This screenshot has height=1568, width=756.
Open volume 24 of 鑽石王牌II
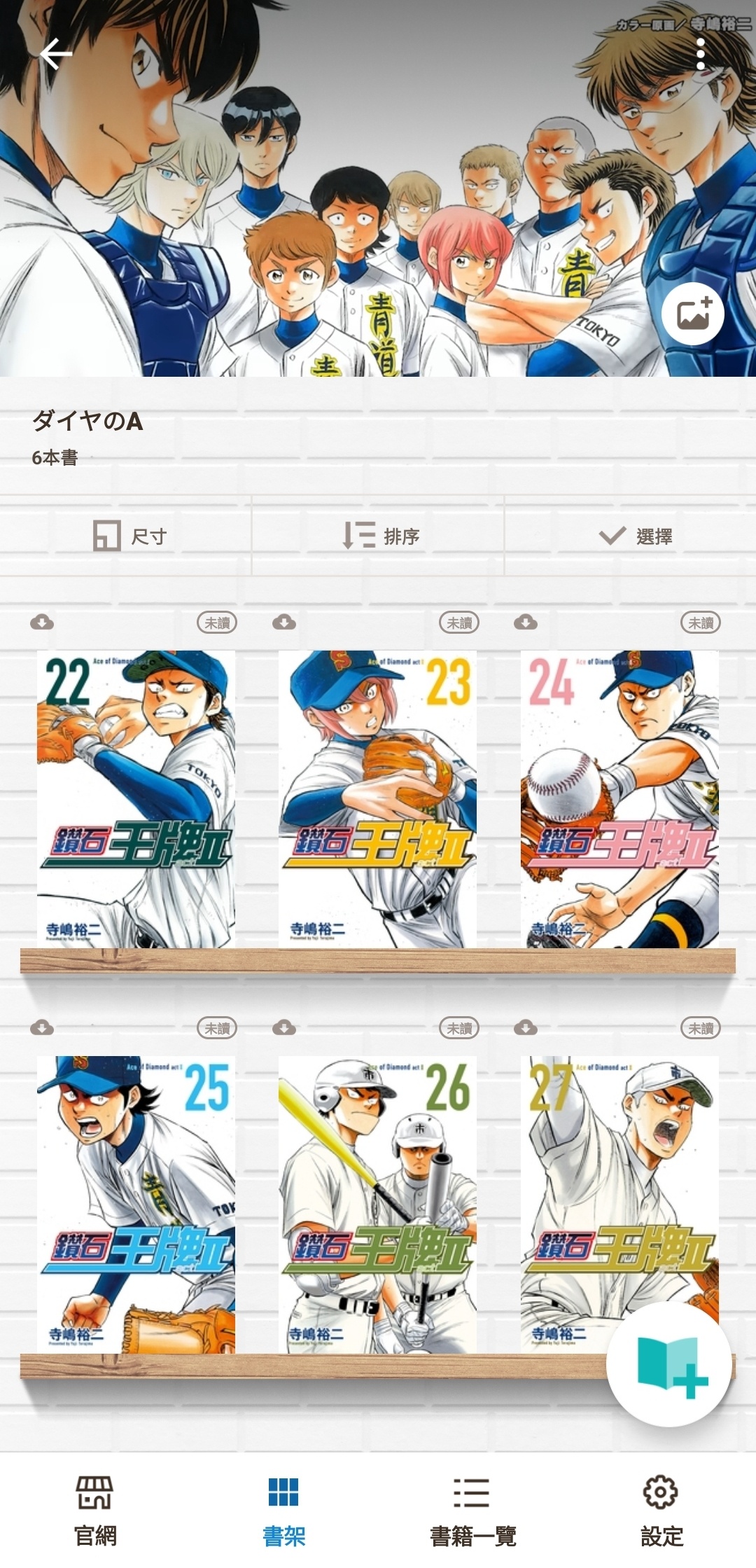pyautogui.click(x=619, y=798)
